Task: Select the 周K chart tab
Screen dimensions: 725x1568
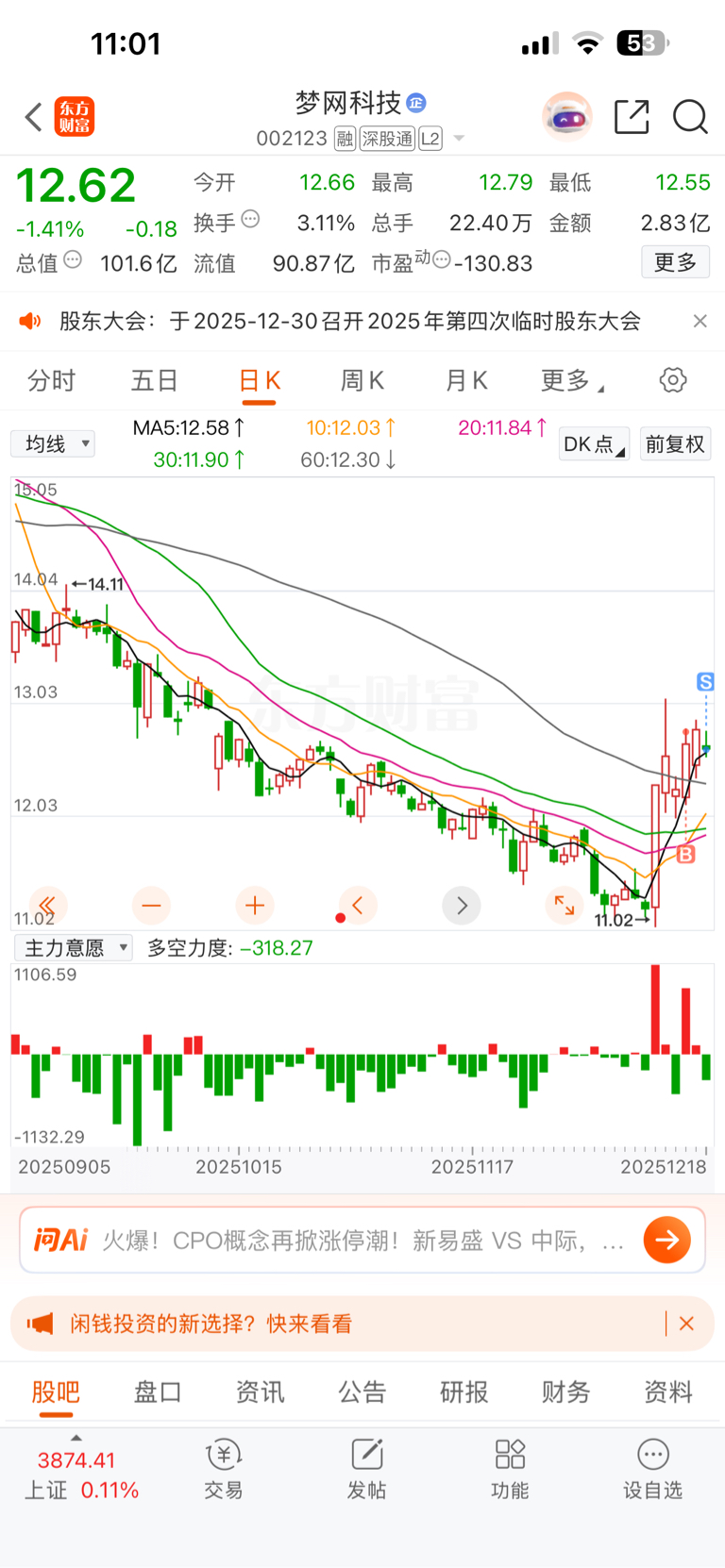Action: (362, 380)
